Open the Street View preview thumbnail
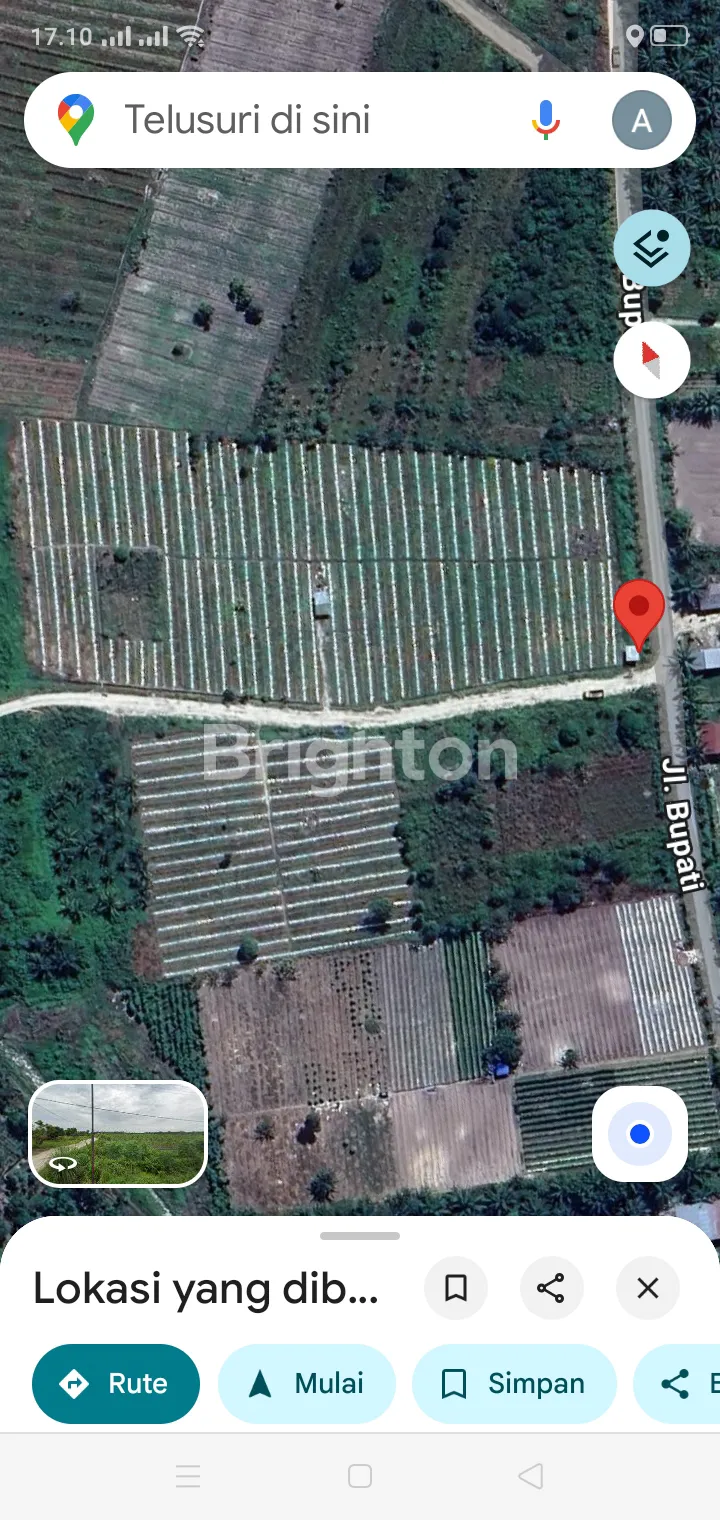 pos(118,1133)
